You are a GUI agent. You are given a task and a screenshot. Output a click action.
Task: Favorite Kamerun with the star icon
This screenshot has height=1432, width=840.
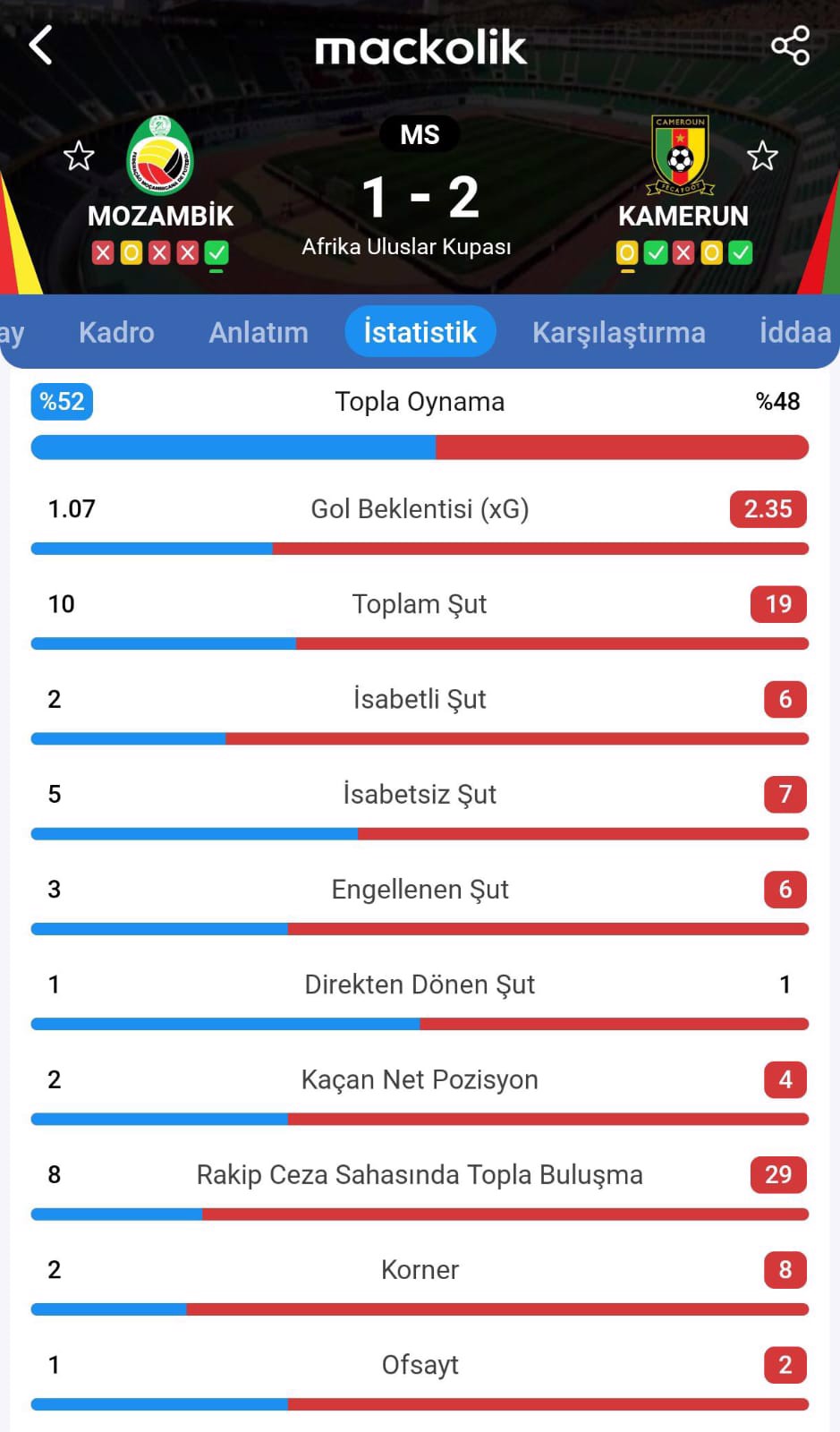[x=762, y=157]
